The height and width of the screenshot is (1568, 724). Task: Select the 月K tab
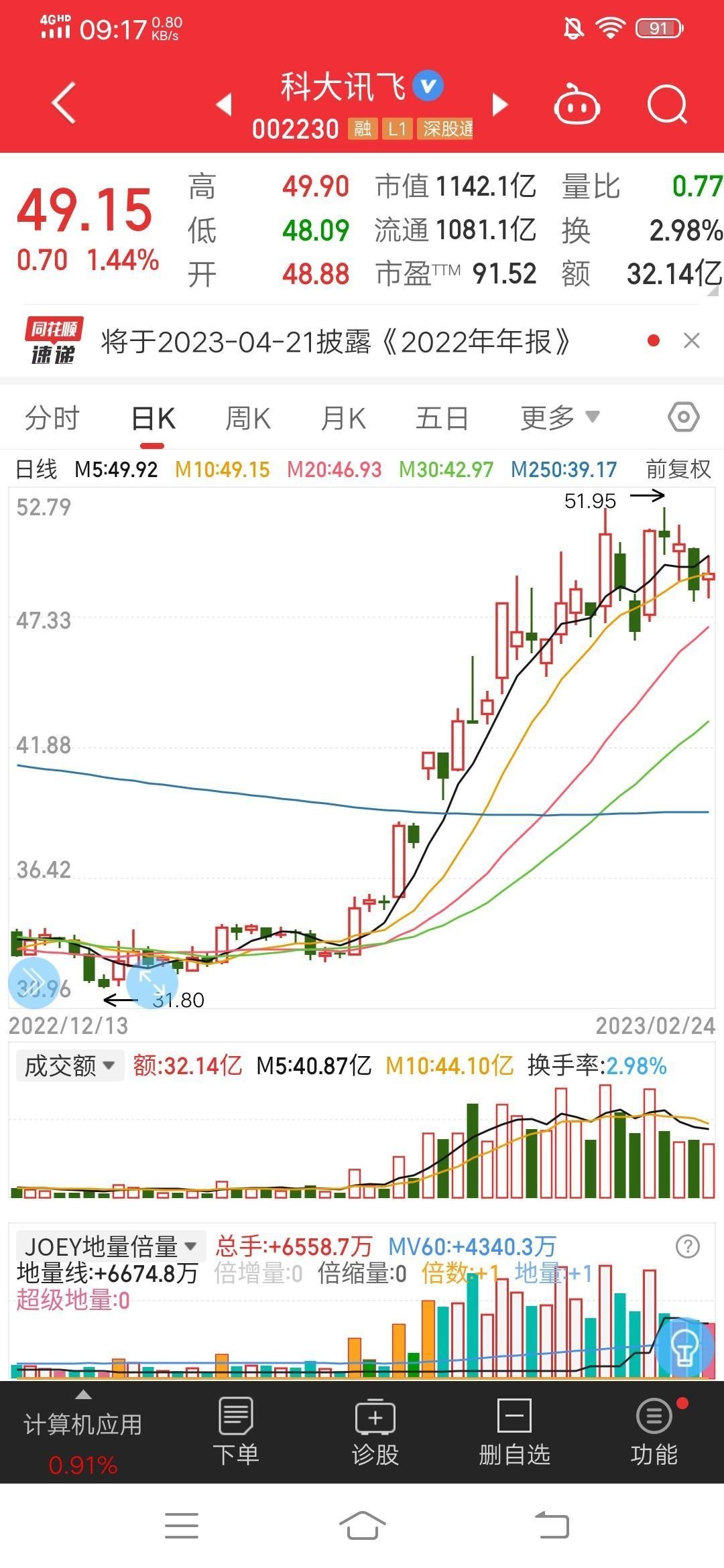click(x=343, y=418)
